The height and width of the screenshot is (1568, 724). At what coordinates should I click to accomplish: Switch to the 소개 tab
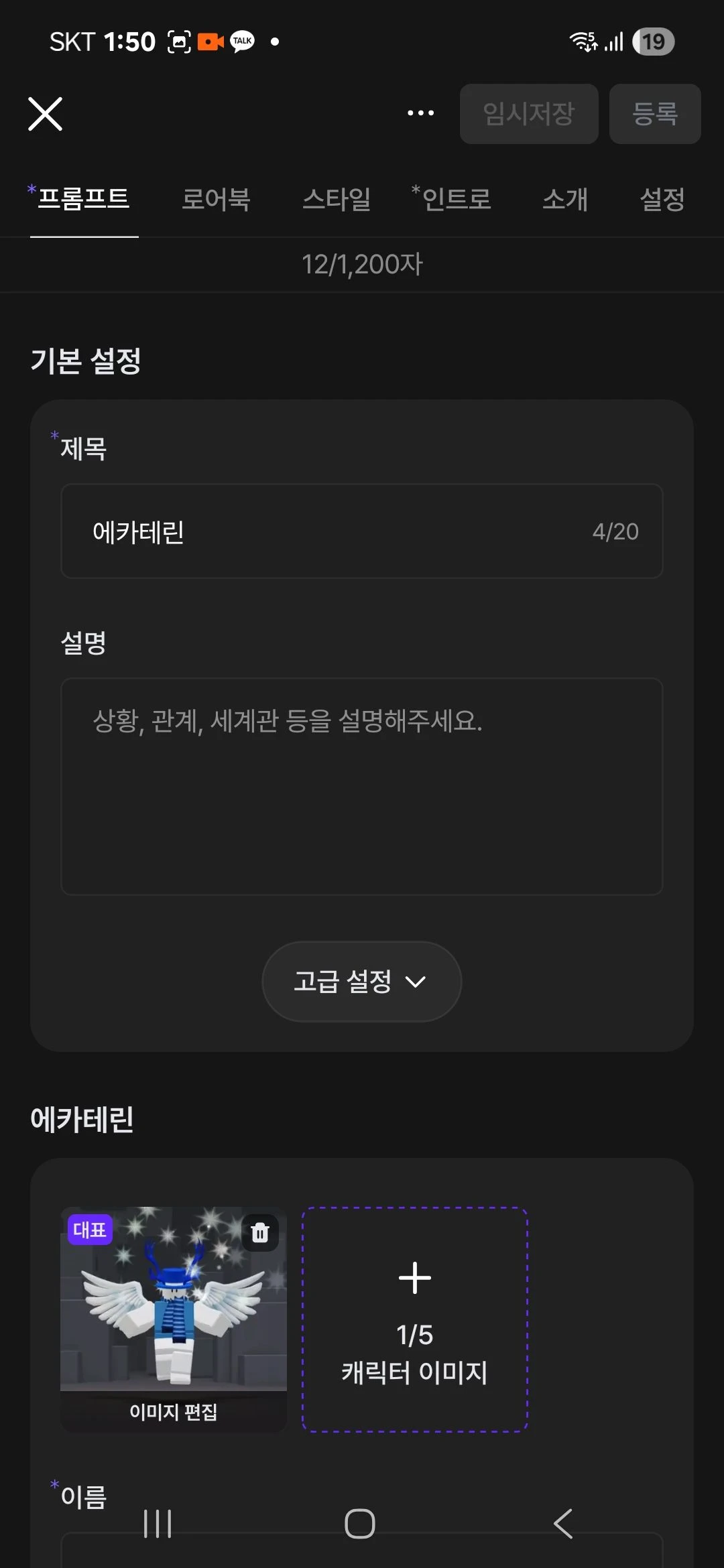point(565,200)
